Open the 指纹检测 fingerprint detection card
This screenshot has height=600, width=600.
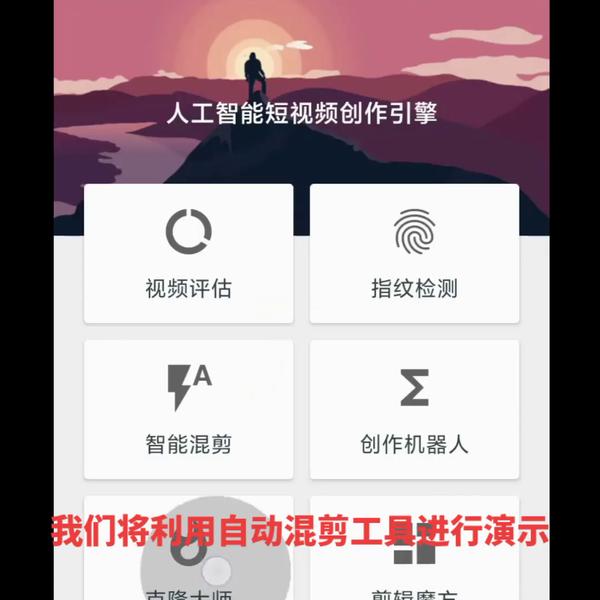pos(414,254)
